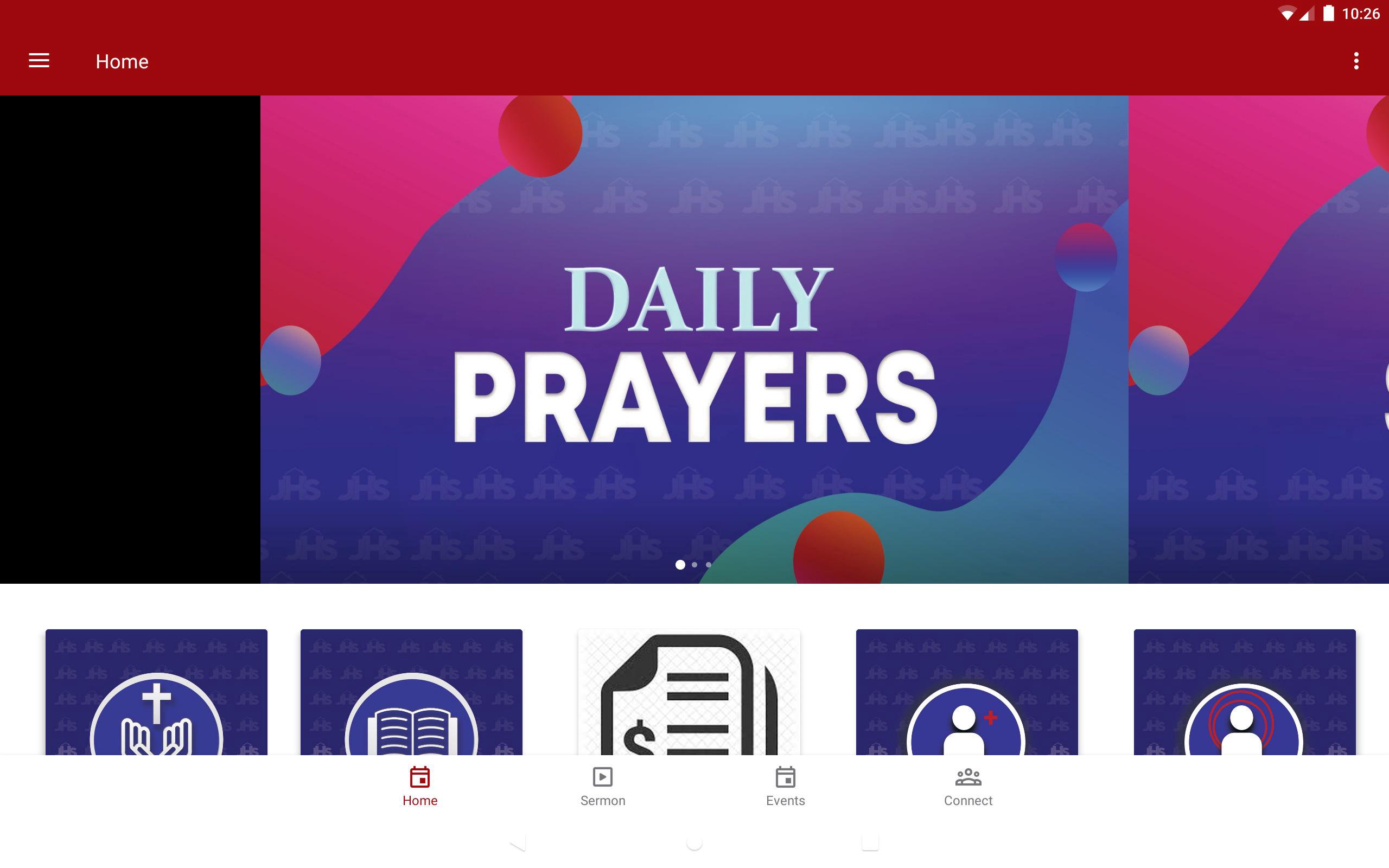
Task: Switch to the Events tab
Action: click(x=785, y=787)
